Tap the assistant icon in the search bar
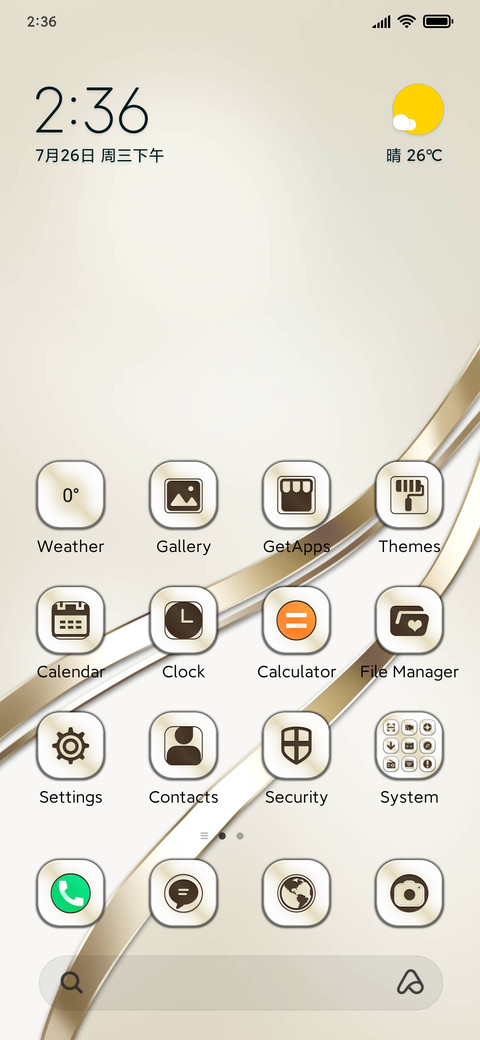 (x=410, y=982)
